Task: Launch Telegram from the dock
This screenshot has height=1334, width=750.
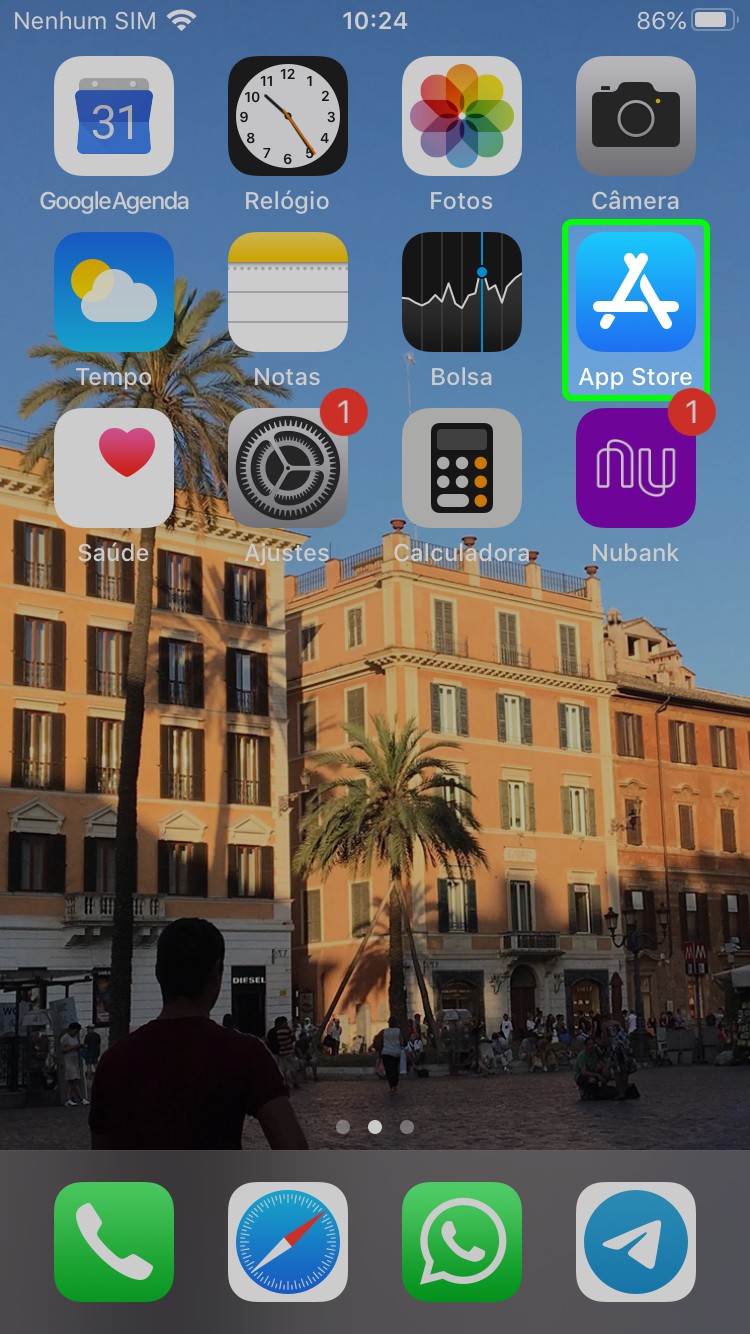Action: 636,1242
